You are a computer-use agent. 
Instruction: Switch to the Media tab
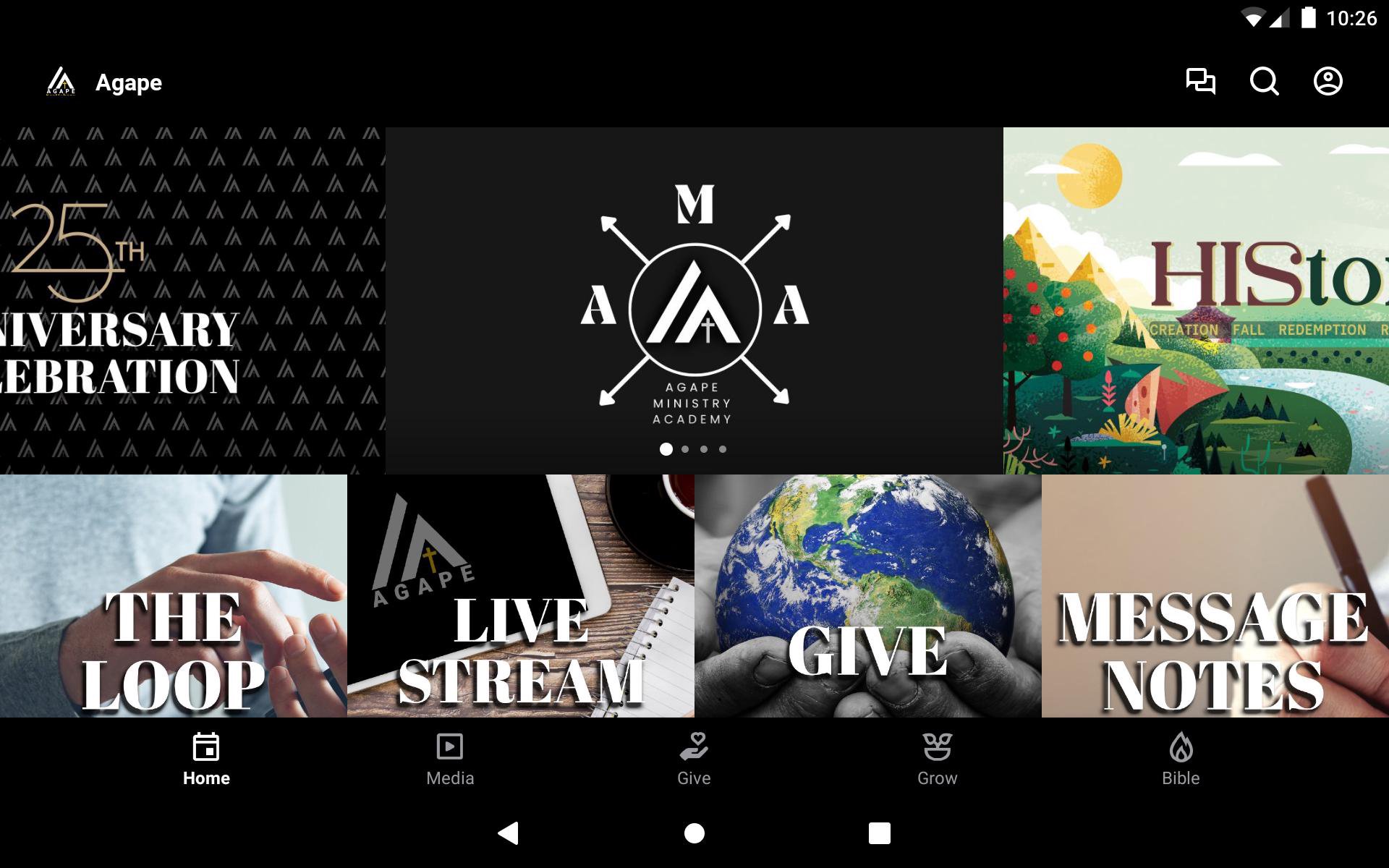[x=450, y=759]
